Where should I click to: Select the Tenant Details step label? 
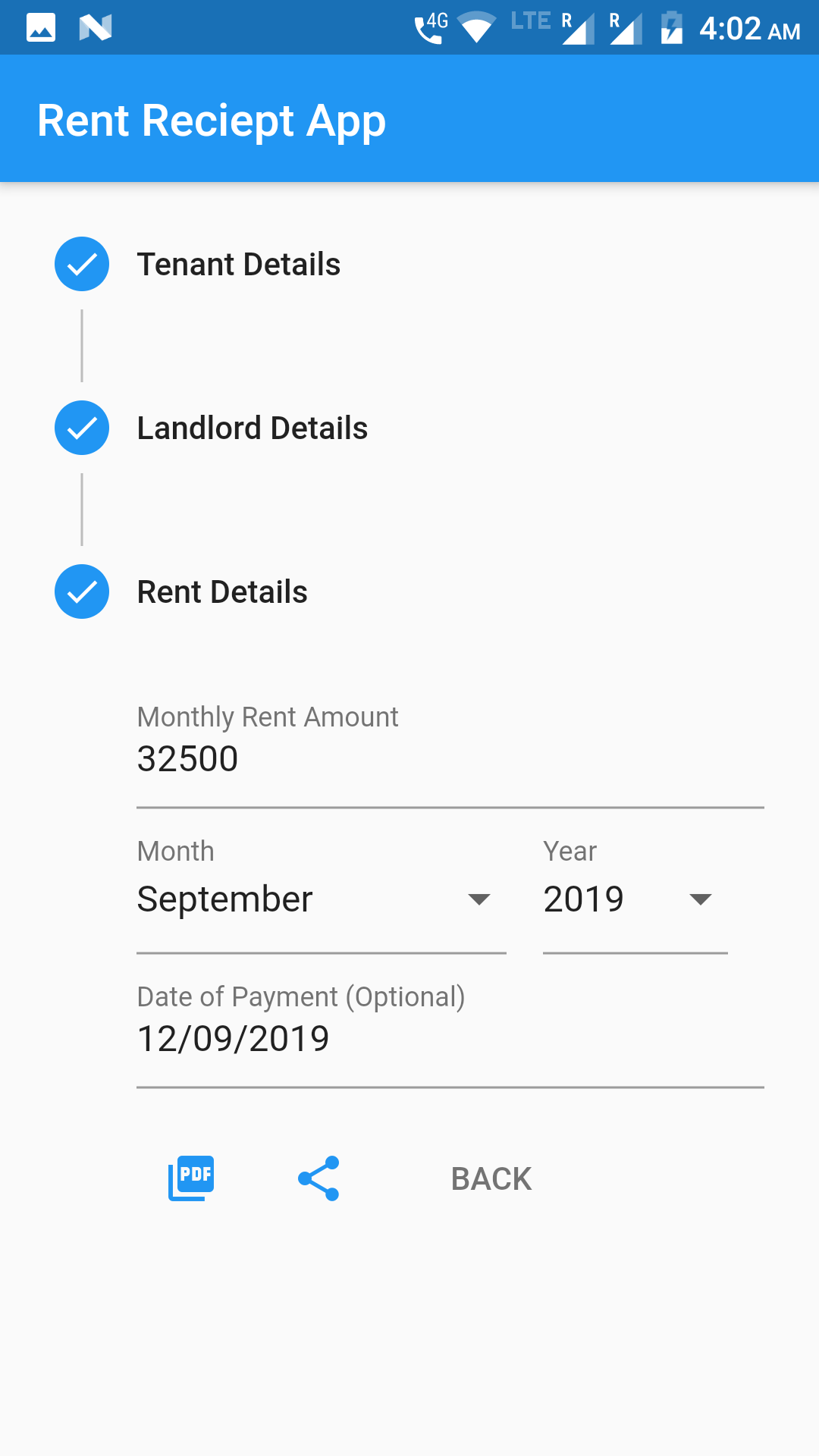click(x=239, y=264)
